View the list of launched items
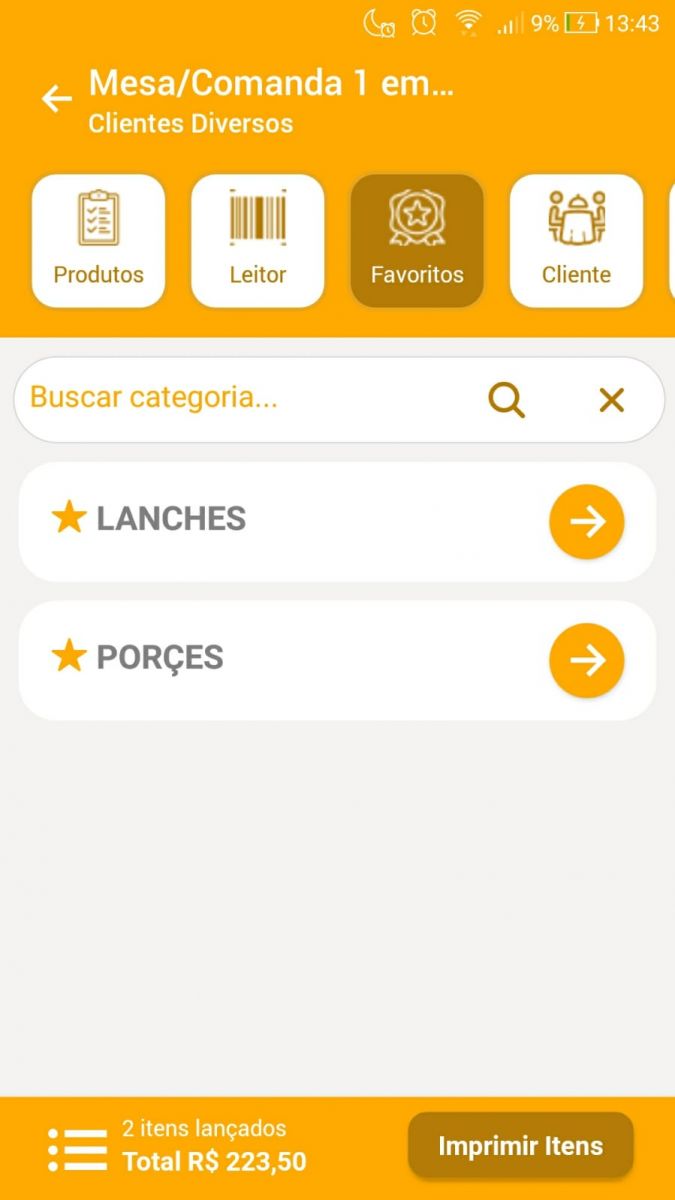The width and height of the screenshot is (675, 1200). (x=78, y=1150)
